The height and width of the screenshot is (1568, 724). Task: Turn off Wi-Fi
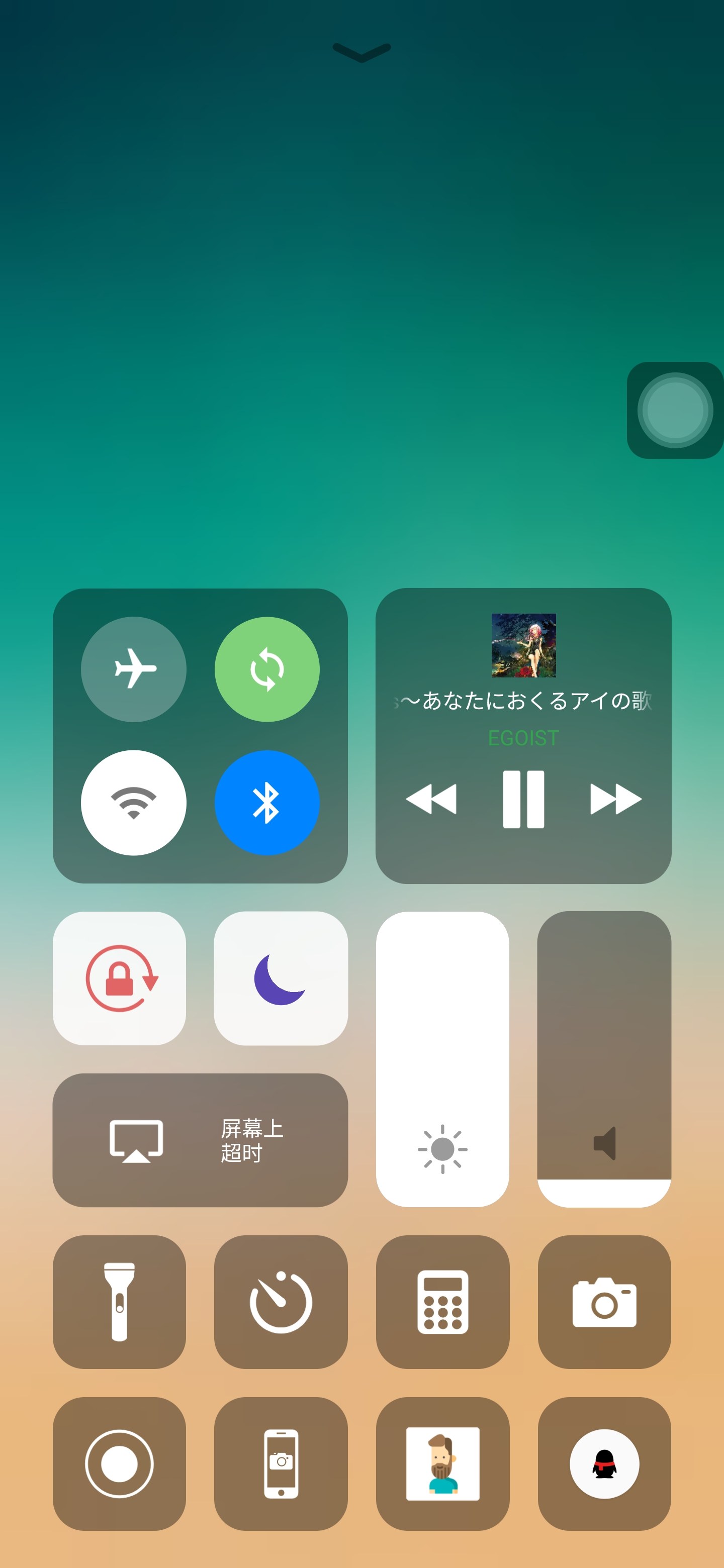click(133, 802)
